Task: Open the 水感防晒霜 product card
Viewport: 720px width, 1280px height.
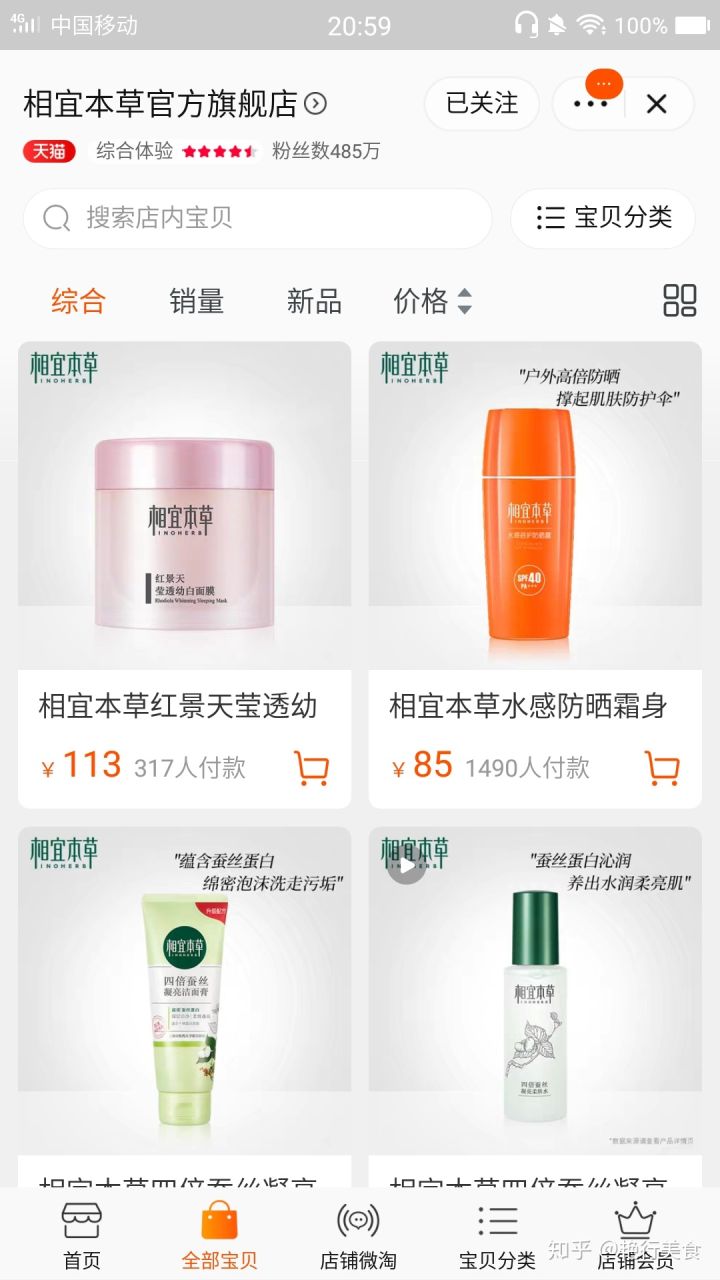Action: click(x=535, y=505)
